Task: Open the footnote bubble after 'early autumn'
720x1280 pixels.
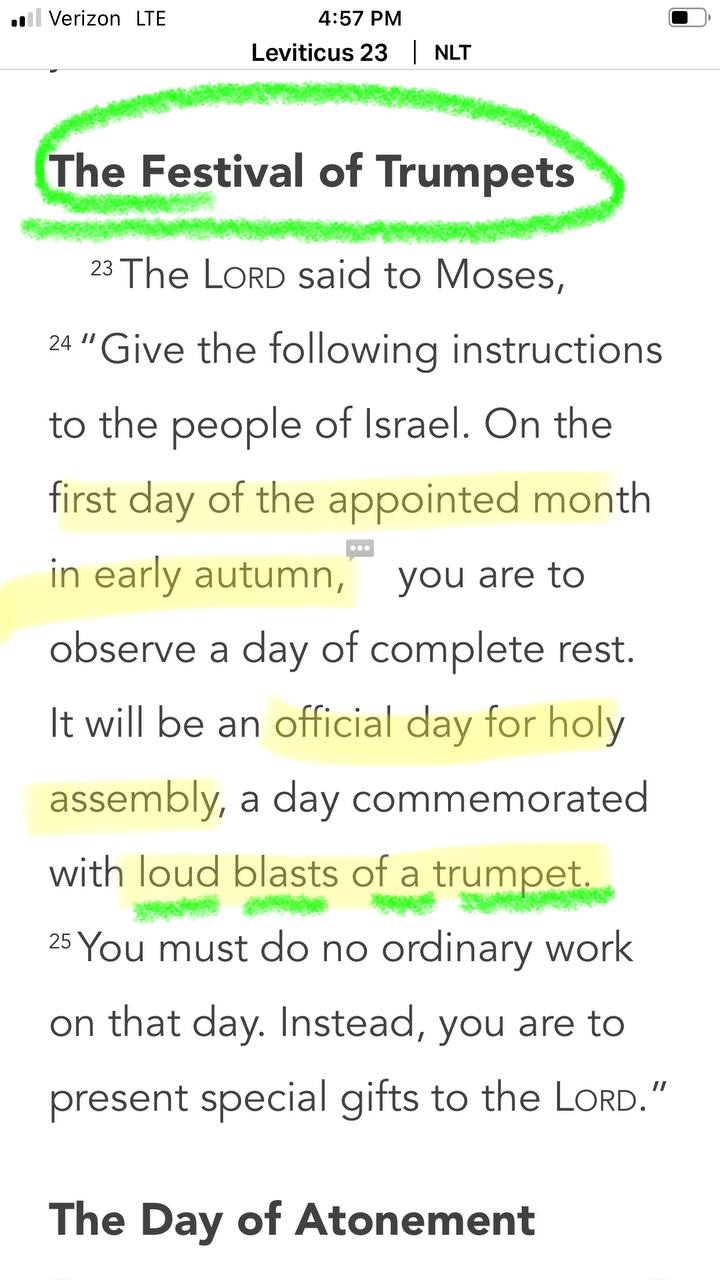Action: pos(360,549)
